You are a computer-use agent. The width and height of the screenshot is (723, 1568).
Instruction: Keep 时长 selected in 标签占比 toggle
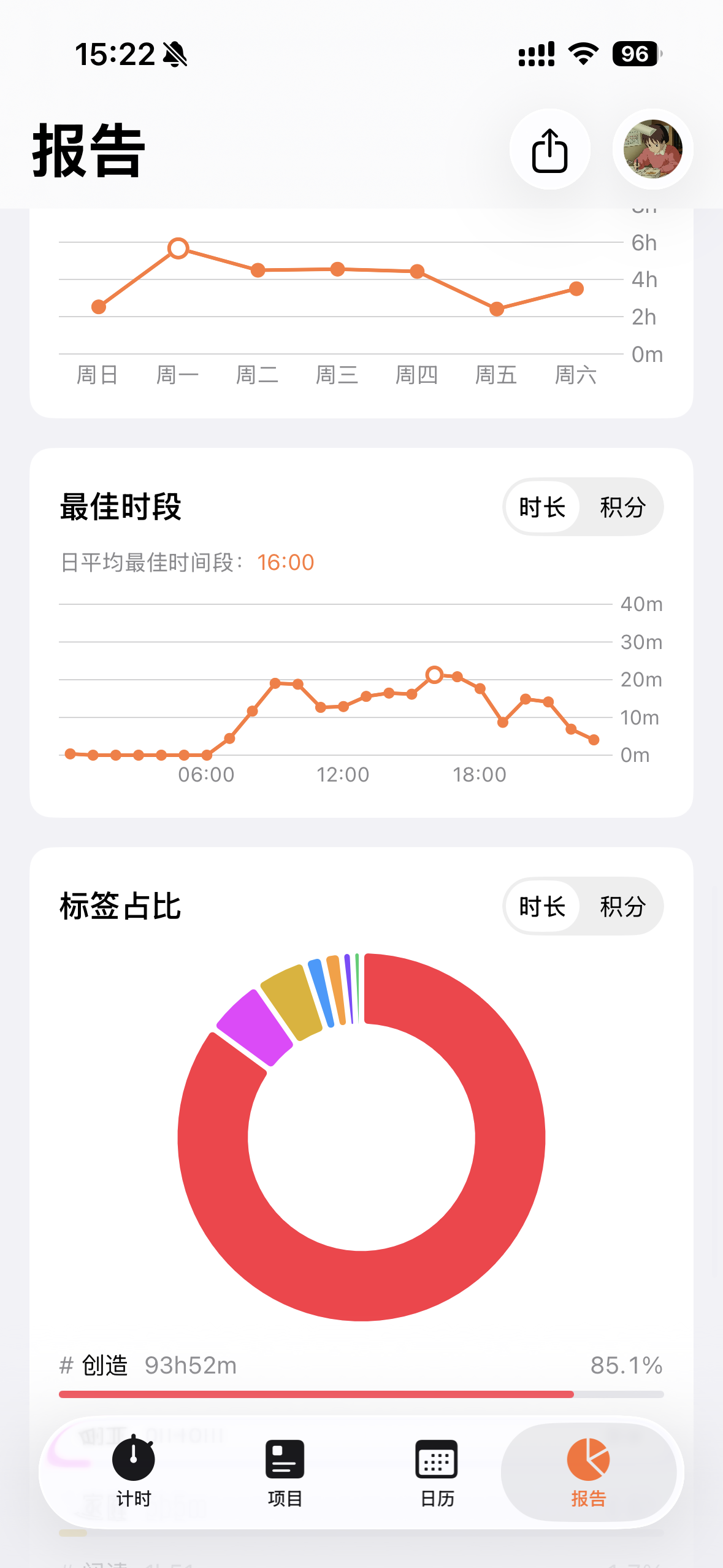tap(541, 905)
